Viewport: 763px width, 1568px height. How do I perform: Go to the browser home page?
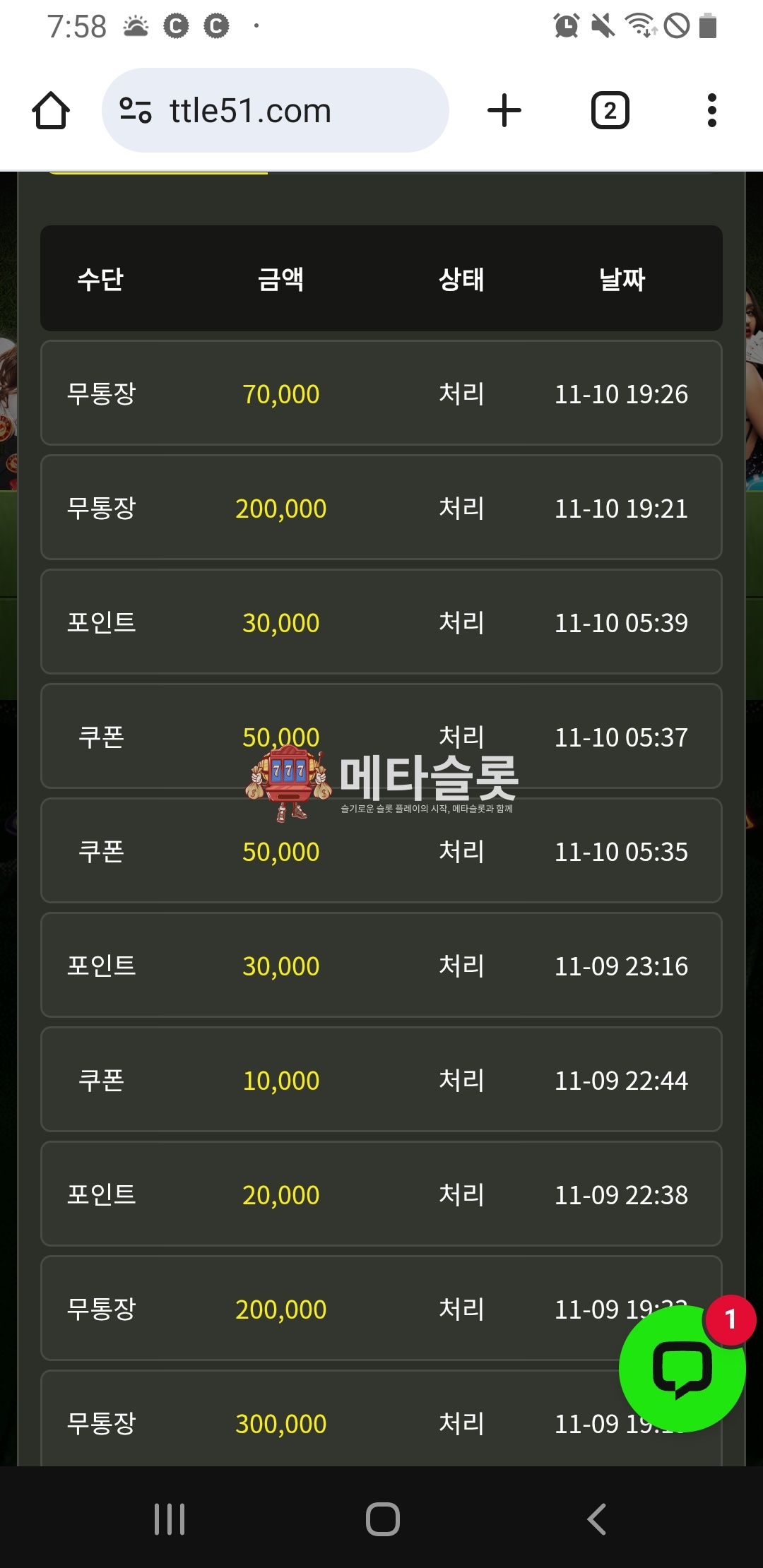51,111
